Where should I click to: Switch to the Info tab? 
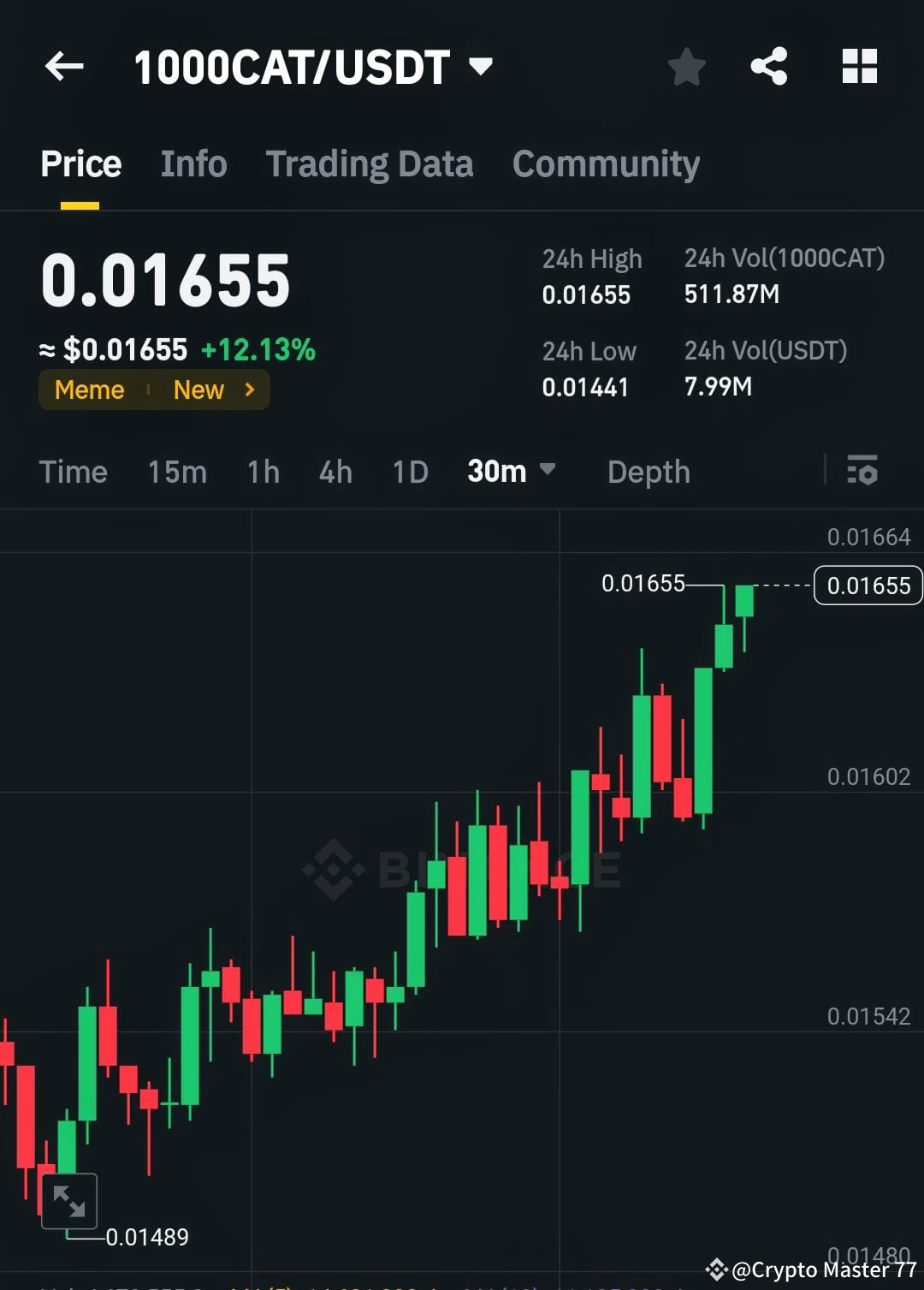pyautogui.click(x=192, y=163)
